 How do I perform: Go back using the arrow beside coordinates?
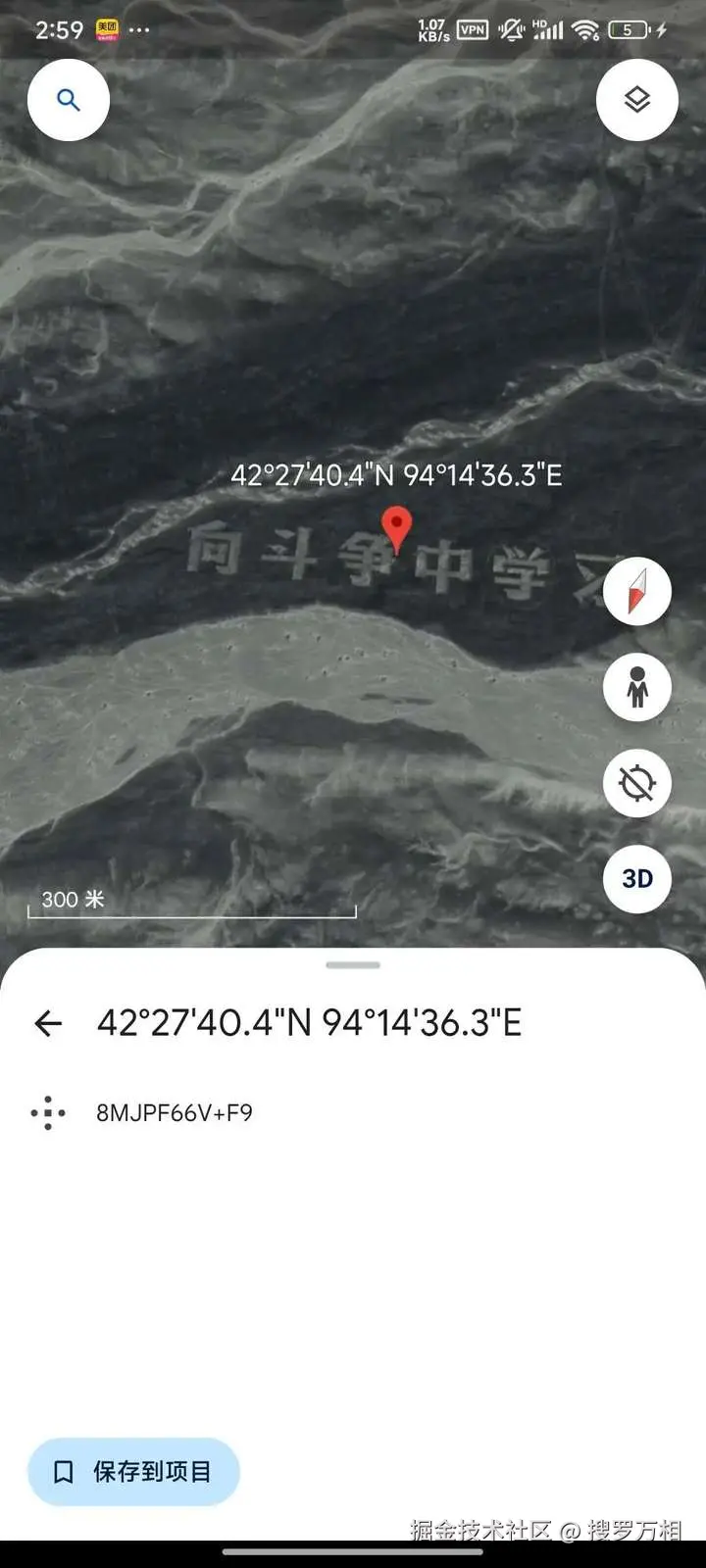click(48, 1023)
